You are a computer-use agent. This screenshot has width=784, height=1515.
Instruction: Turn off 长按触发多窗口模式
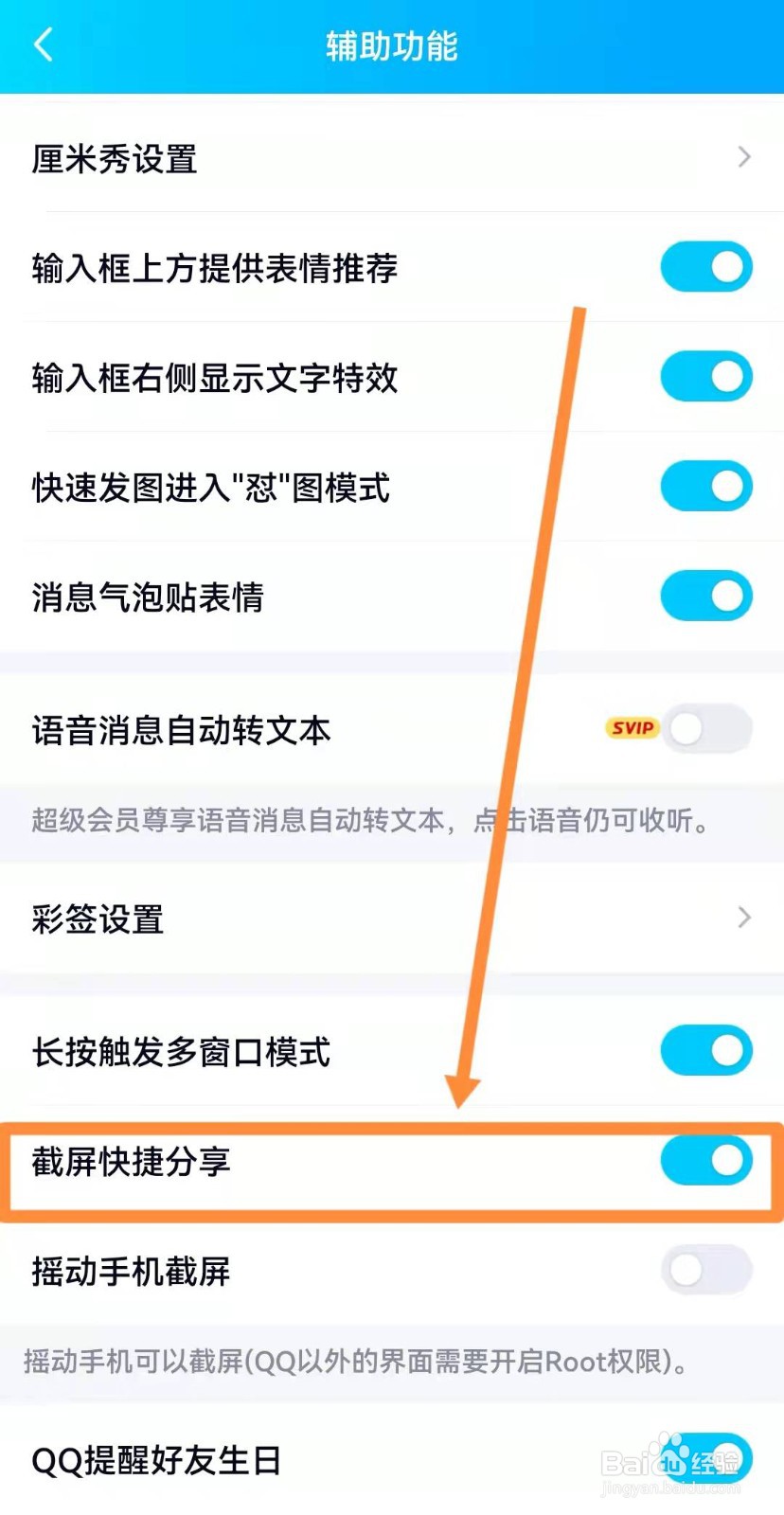tap(706, 1050)
